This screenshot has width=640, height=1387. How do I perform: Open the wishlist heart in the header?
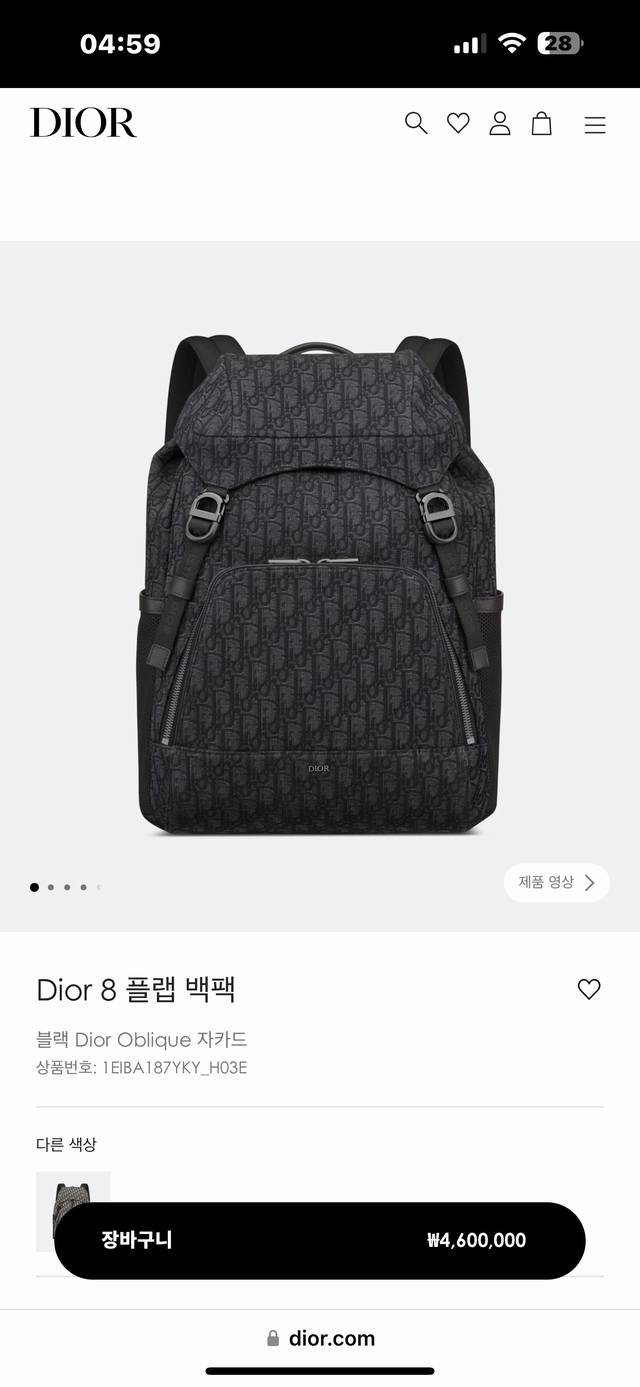(458, 123)
